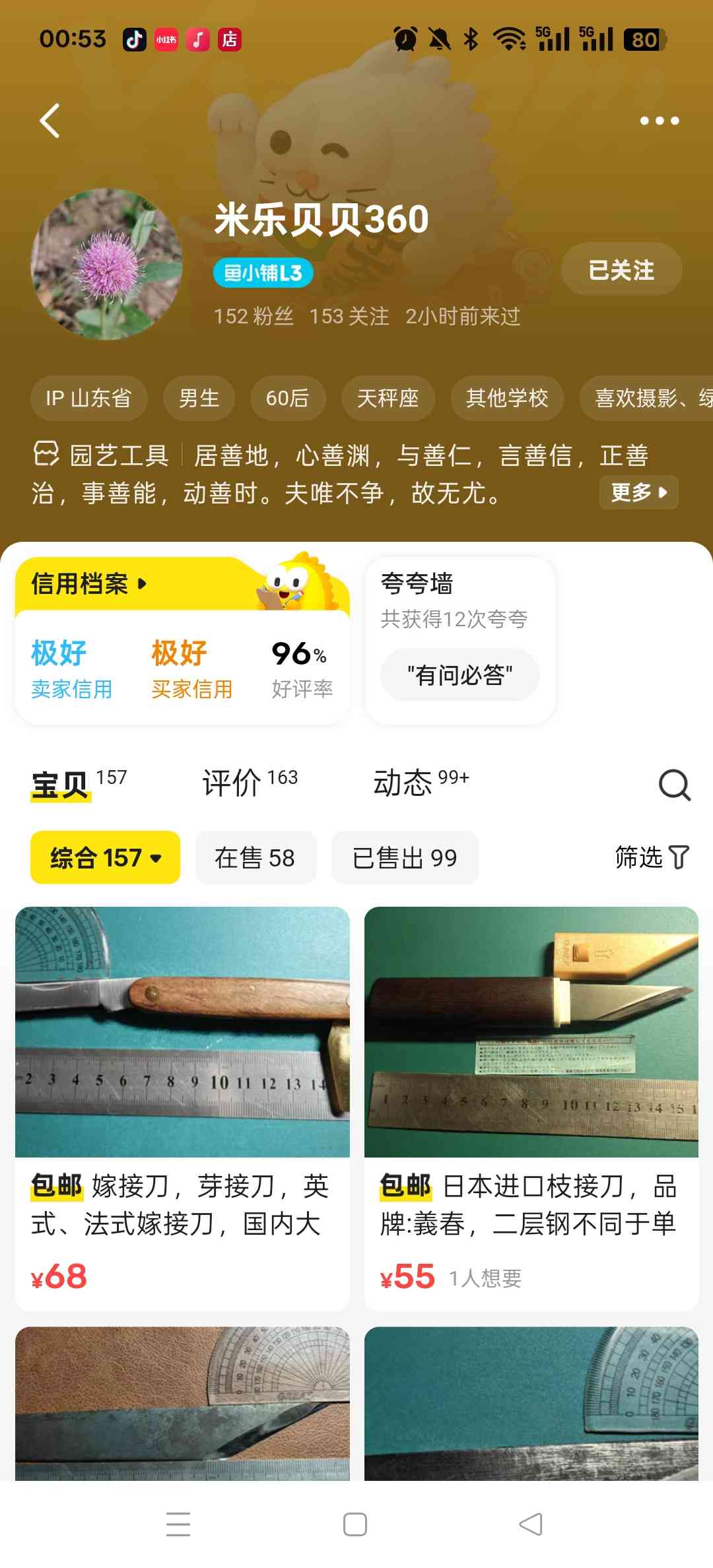Viewport: 713px width, 1568px height.
Task: Go back using the top-left arrow
Action: (50, 121)
